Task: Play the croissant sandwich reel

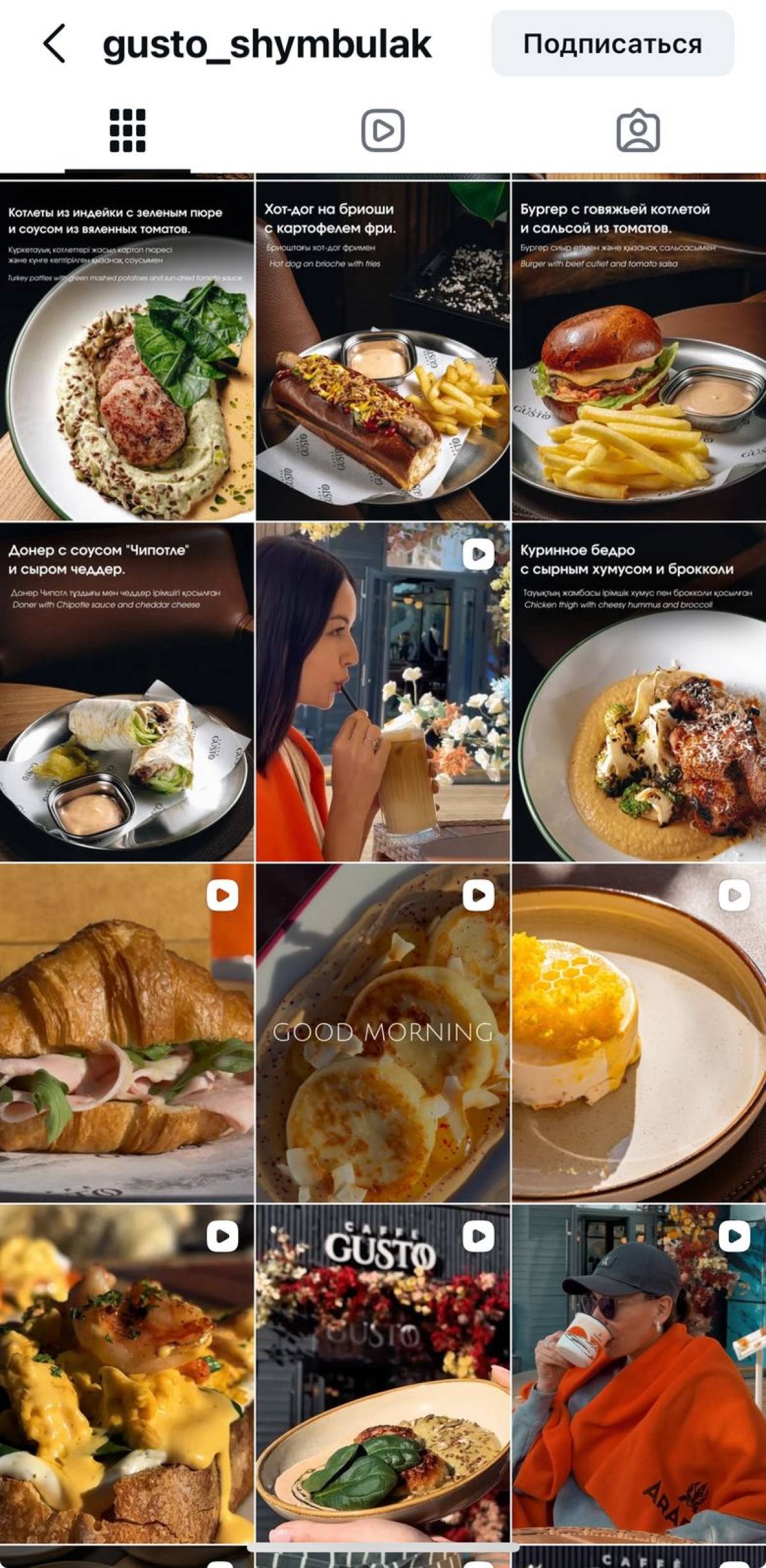Action: pos(127,1035)
